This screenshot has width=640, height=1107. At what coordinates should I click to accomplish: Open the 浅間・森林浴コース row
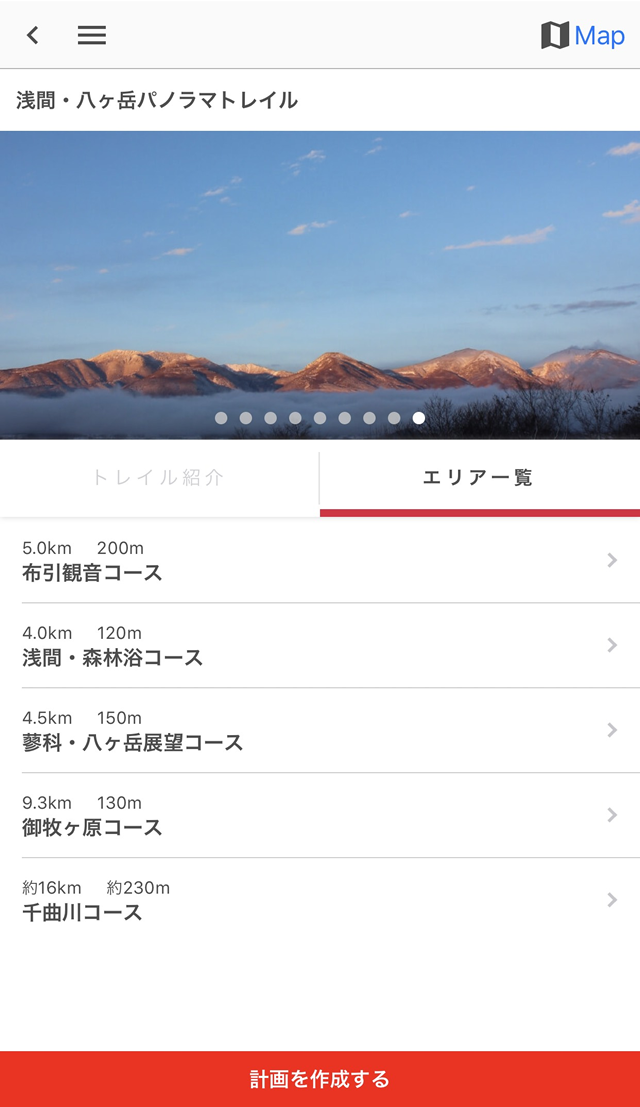[320, 646]
